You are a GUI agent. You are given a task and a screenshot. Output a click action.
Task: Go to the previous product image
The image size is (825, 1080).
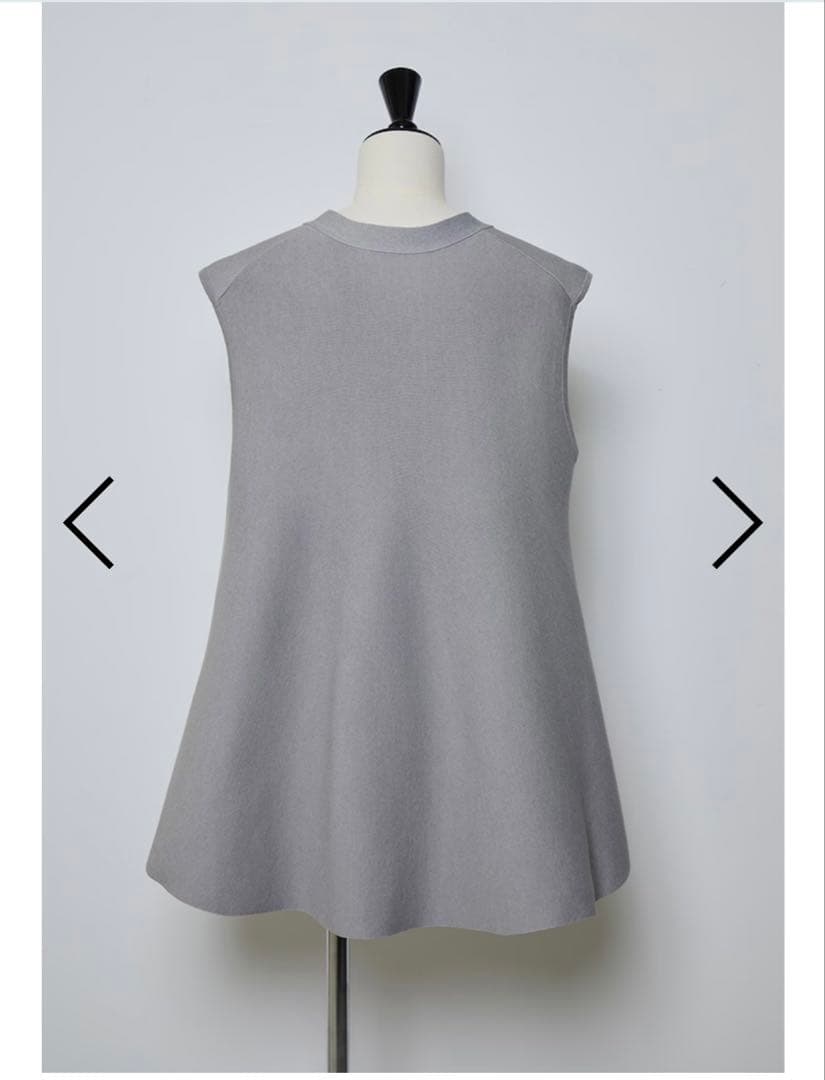88,522
